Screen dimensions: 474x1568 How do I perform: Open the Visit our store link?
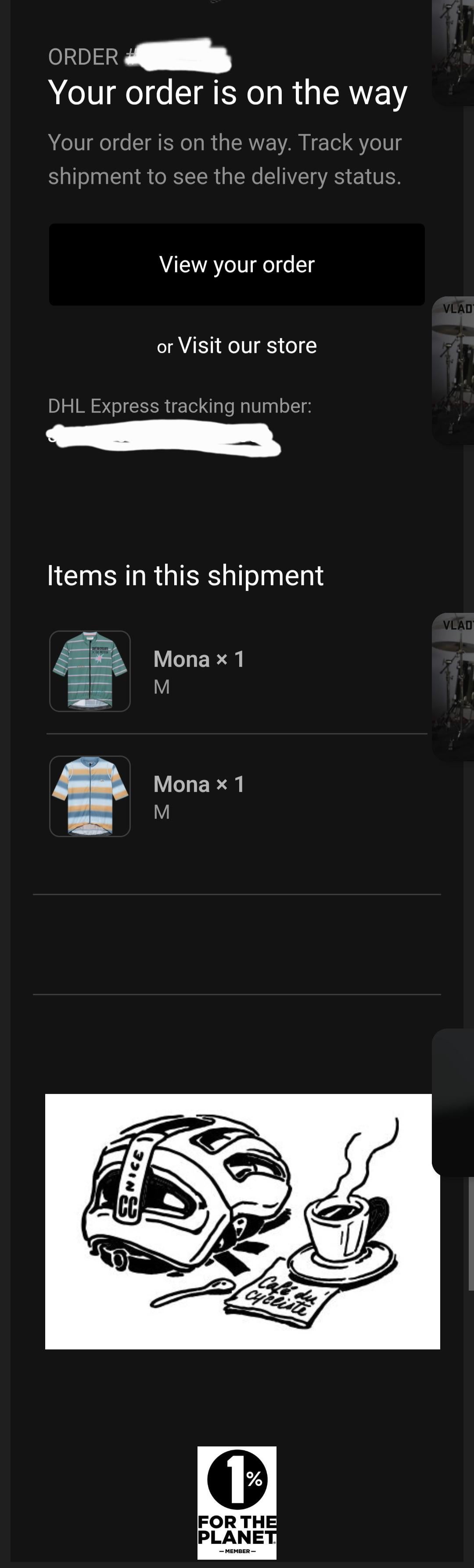click(x=247, y=346)
